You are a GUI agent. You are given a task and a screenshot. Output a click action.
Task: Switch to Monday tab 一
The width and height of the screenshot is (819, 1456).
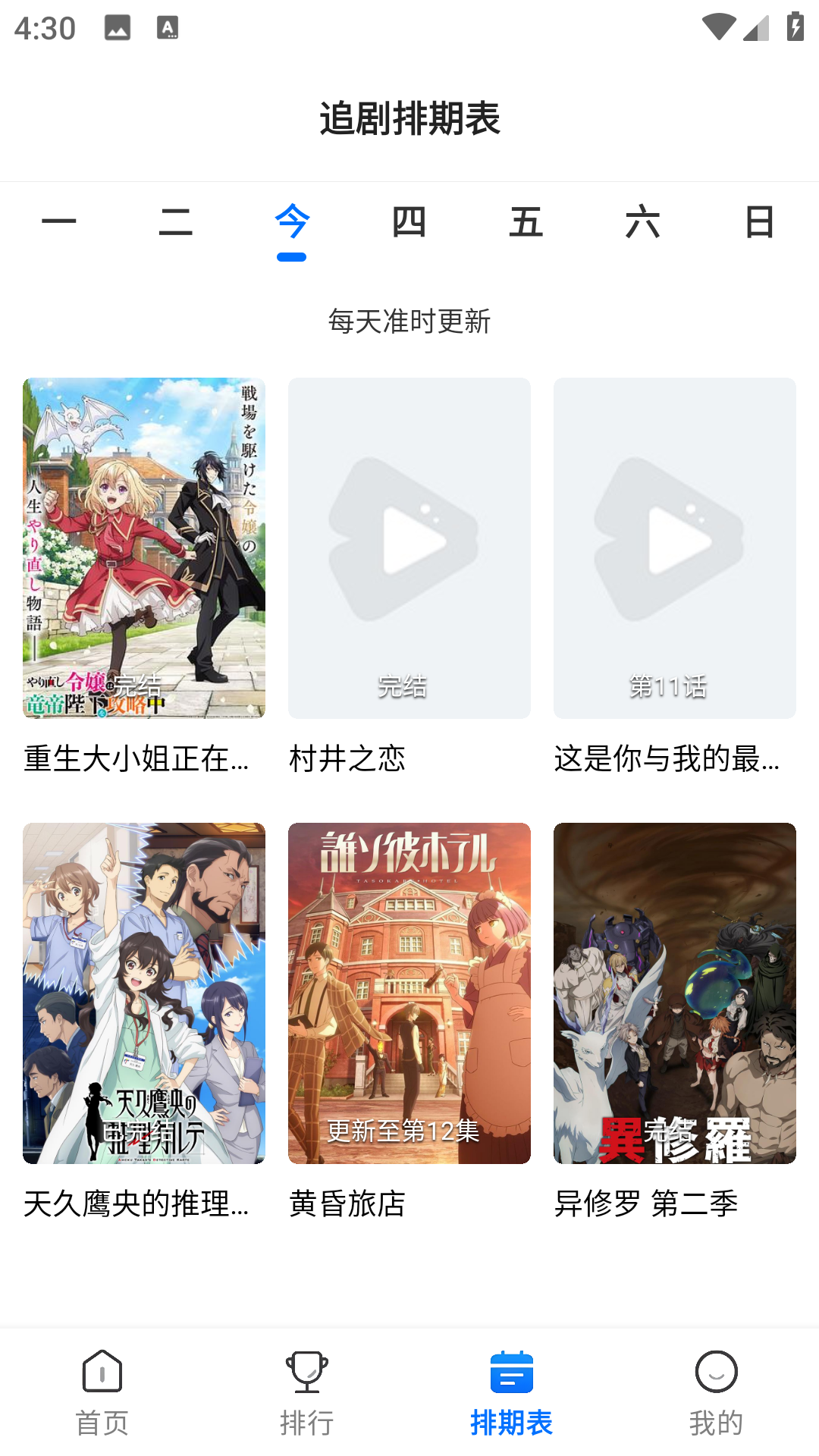(59, 224)
